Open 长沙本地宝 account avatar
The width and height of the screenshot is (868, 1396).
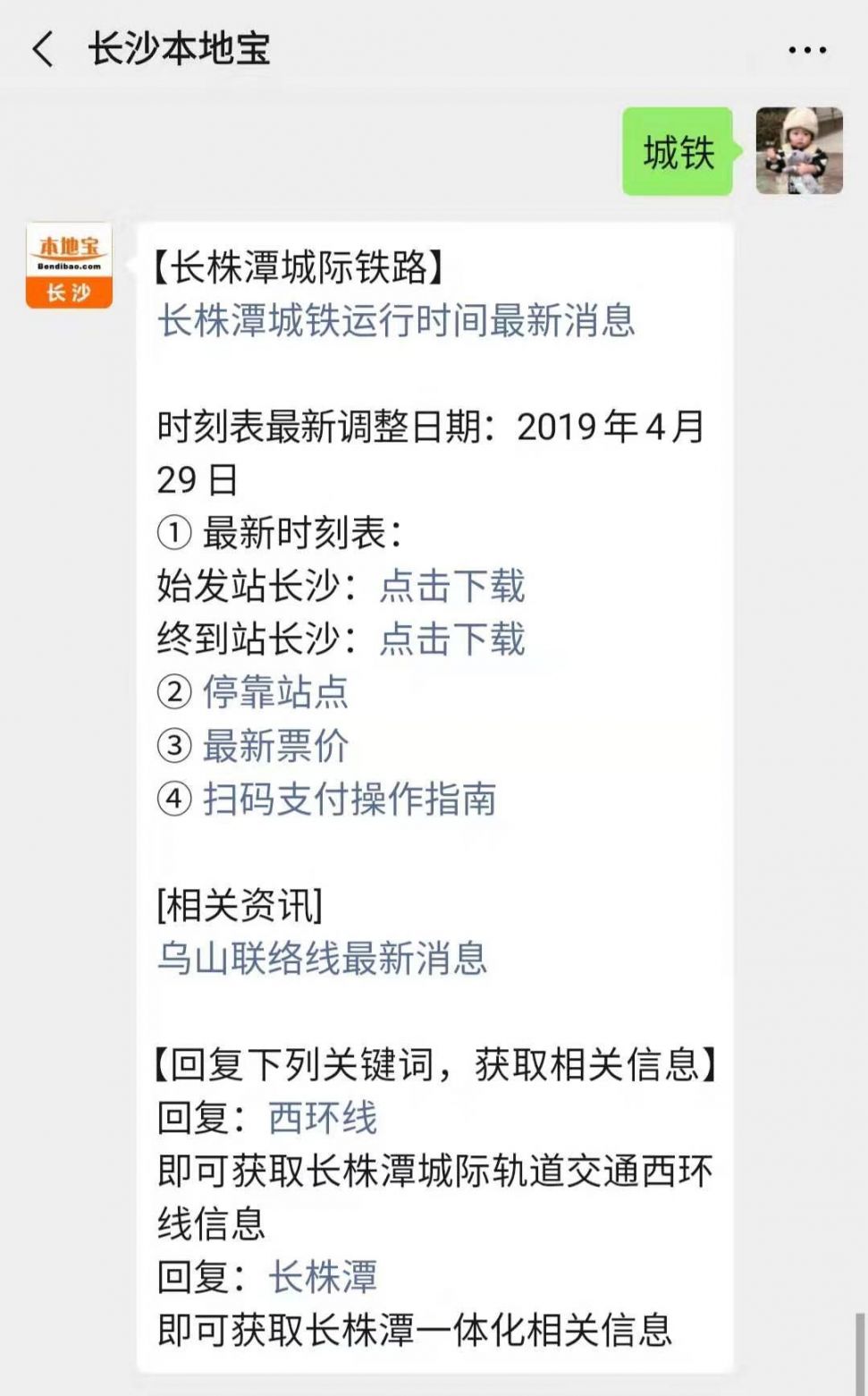click(x=69, y=266)
